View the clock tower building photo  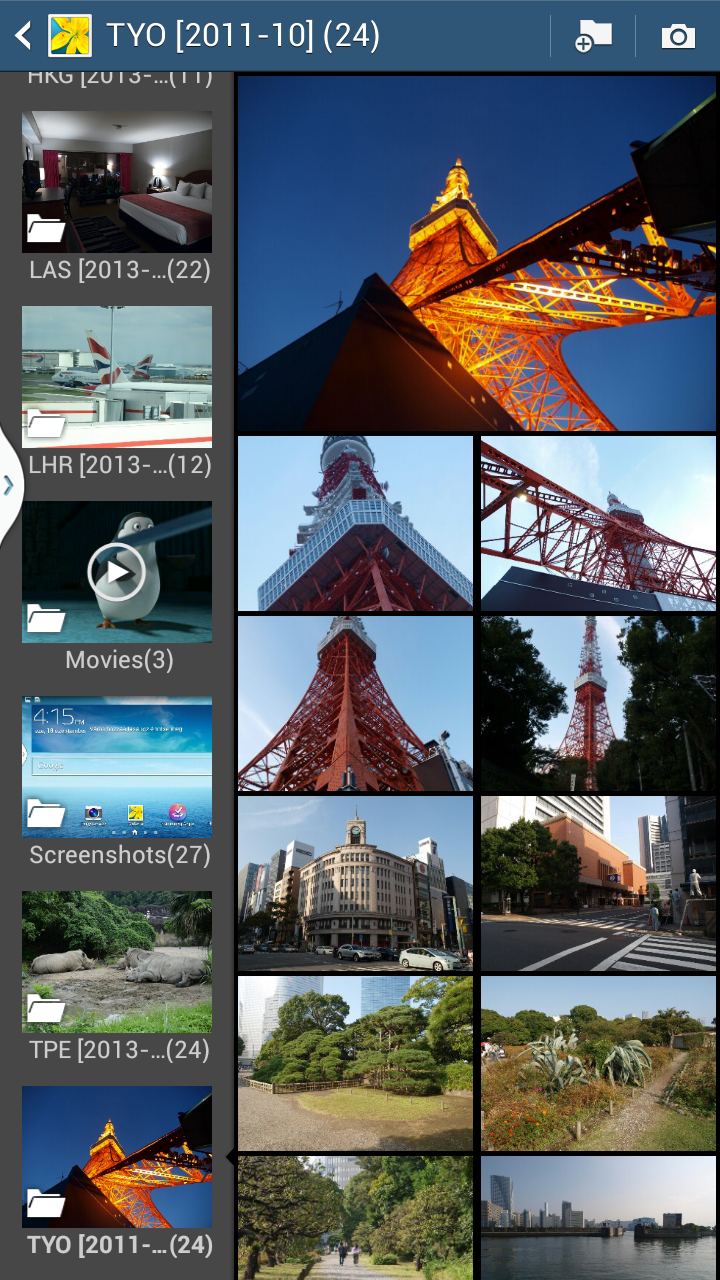355,884
